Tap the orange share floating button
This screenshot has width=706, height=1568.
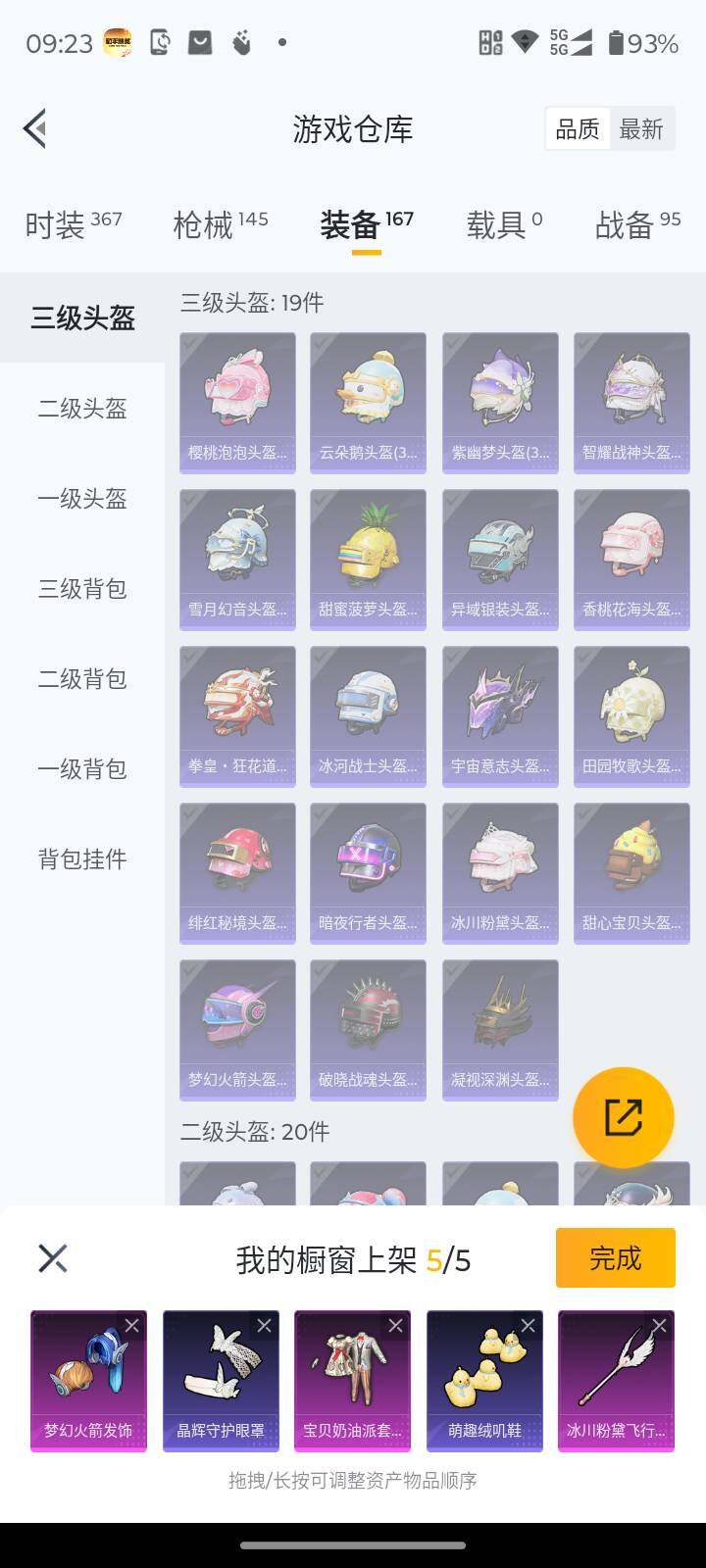(623, 1117)
